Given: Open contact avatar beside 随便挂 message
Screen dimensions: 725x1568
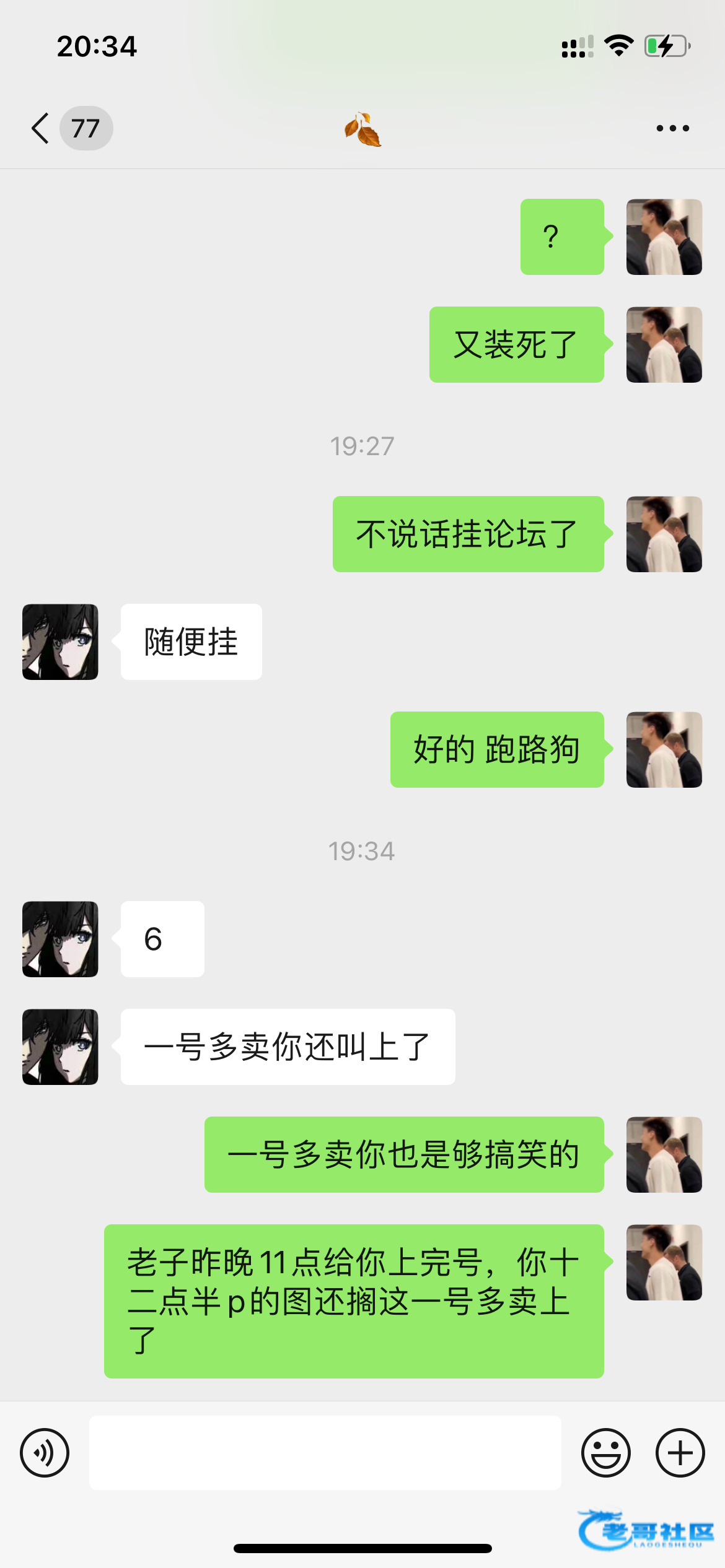Looking at the screenshot, I should click(x=60, y=642).
